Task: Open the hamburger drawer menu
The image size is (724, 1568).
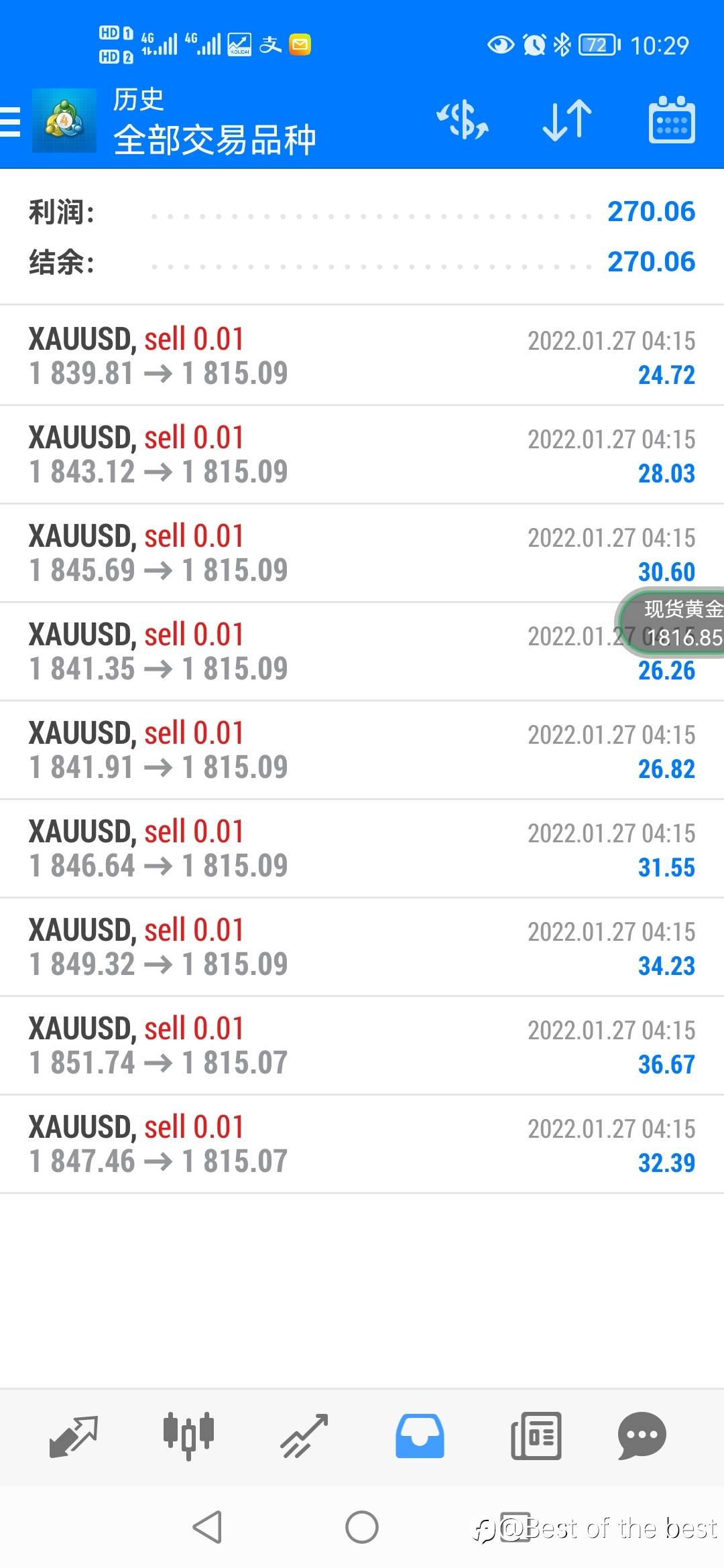Action: pyautogui.click(x=10, y=122)
